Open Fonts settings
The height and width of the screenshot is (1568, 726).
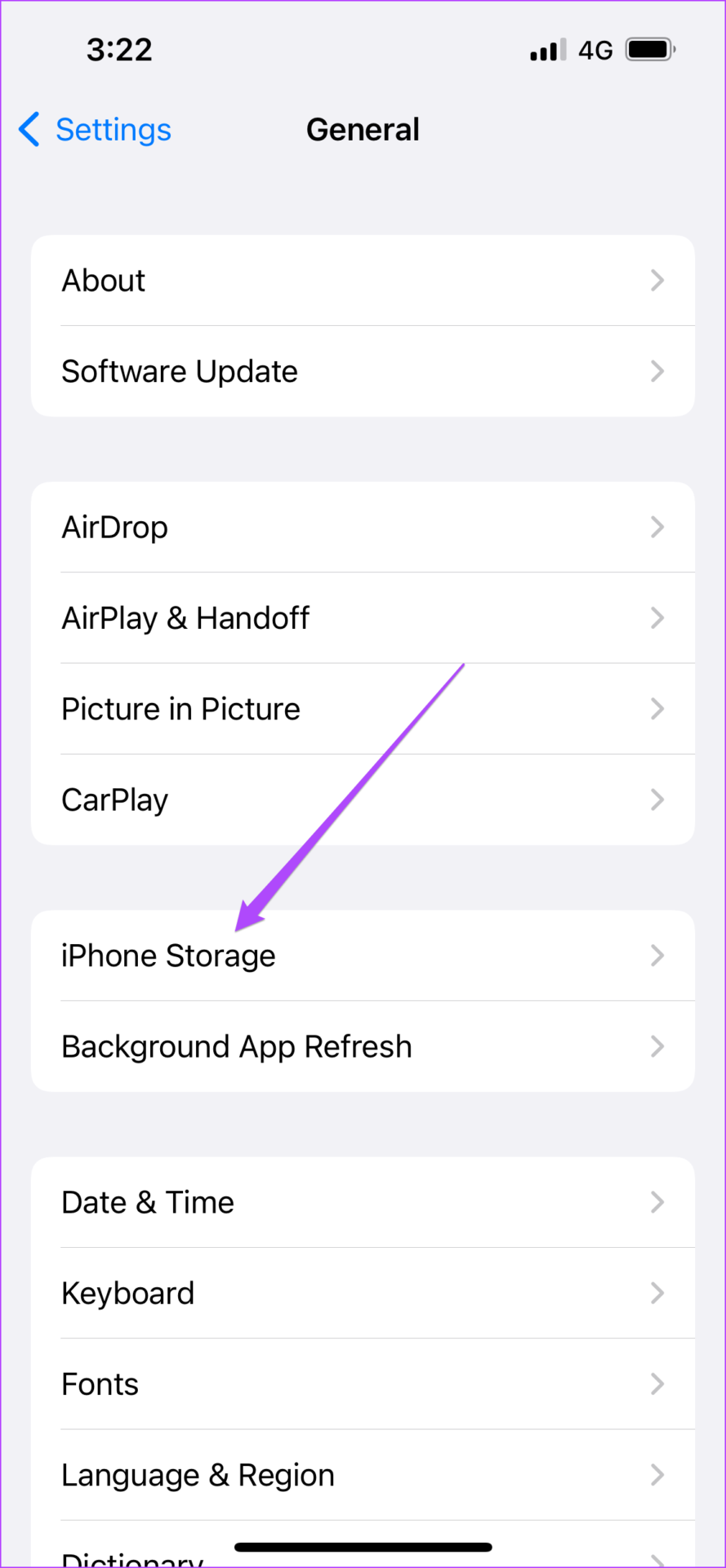coord(363,1383)
